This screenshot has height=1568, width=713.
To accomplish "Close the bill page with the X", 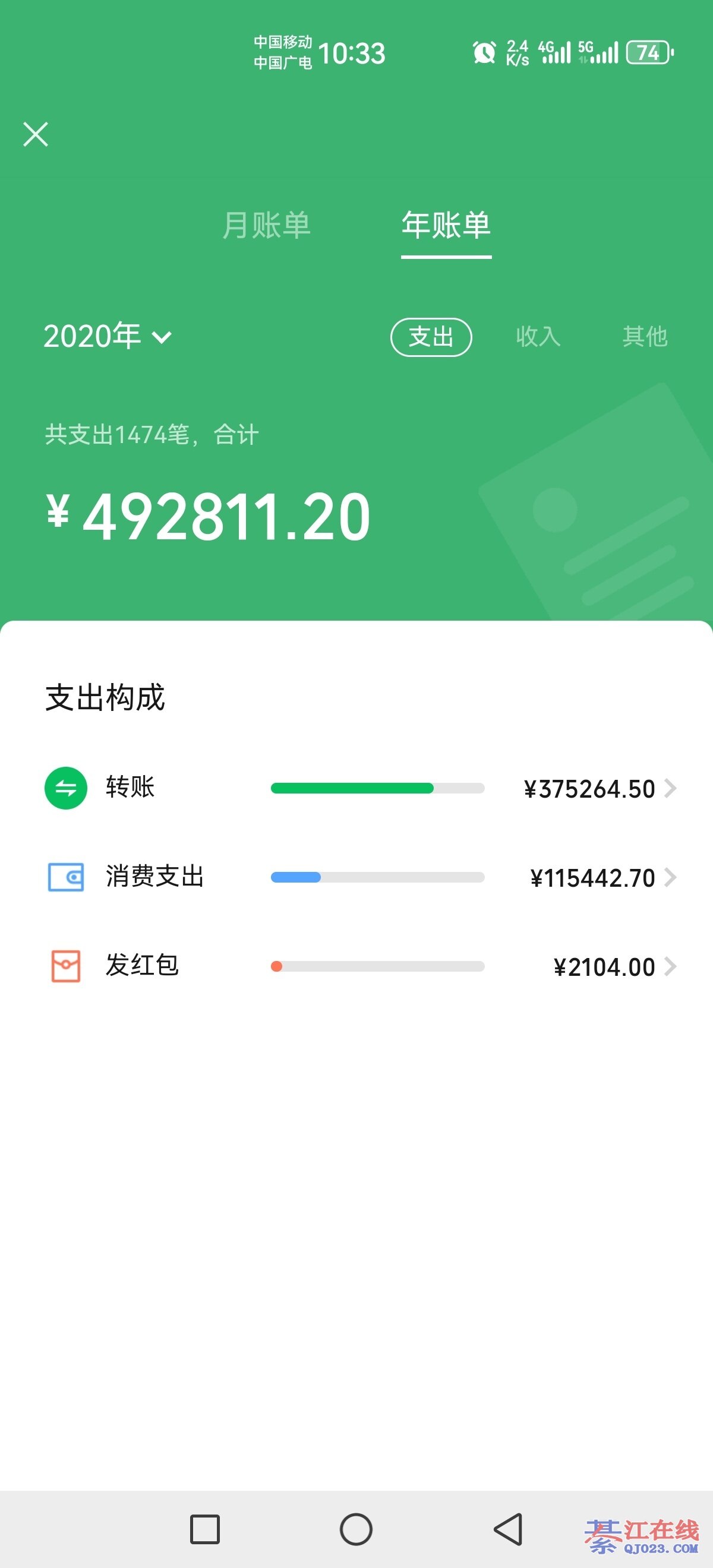I will (x=35, y=134).
